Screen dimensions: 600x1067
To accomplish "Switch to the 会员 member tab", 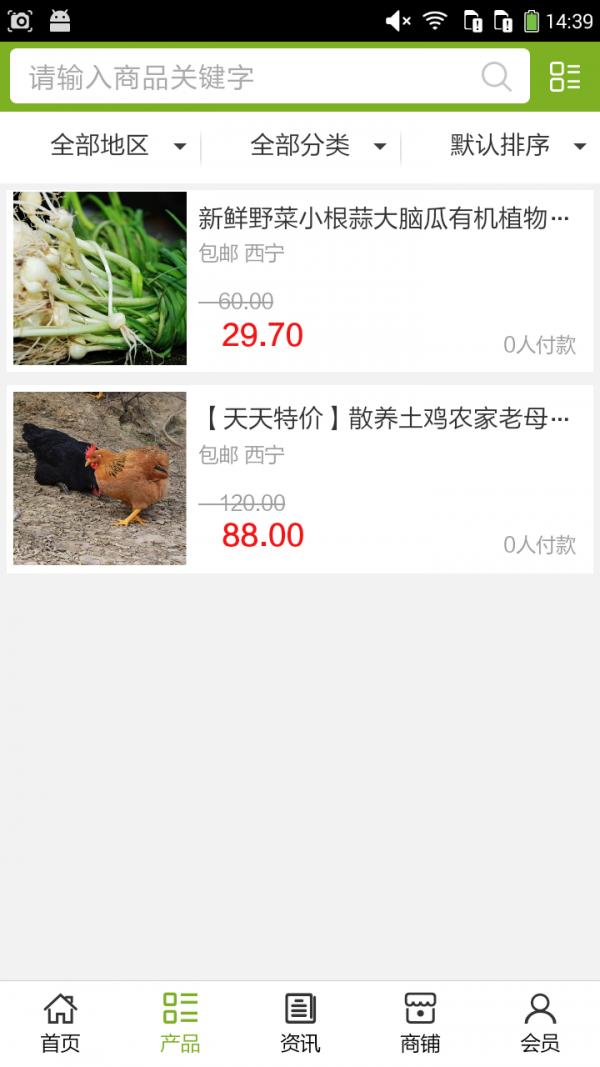I will tap(540, 1023).
